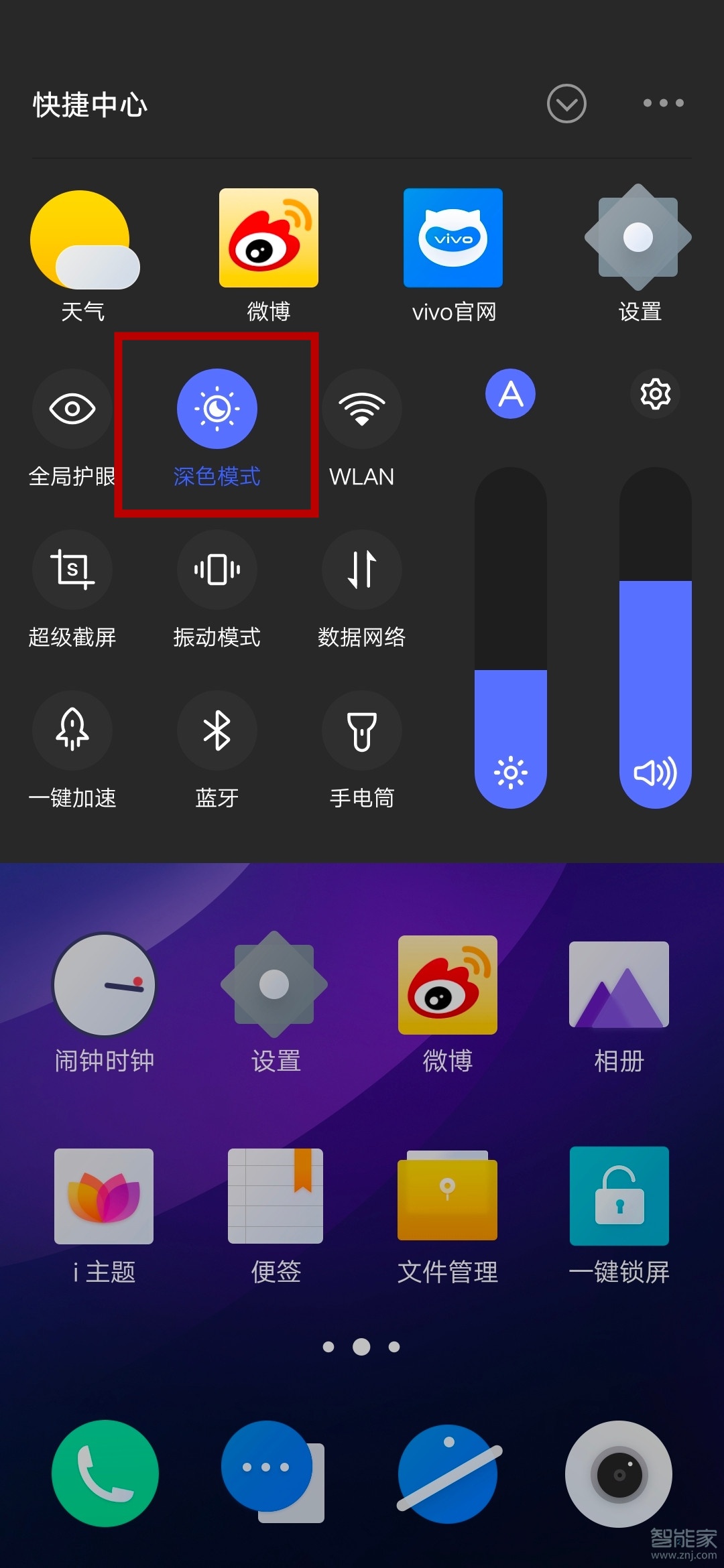Turn on the 手电筒 flashlight
Screen dimensions: 724x1568
[x=361, y=730]
